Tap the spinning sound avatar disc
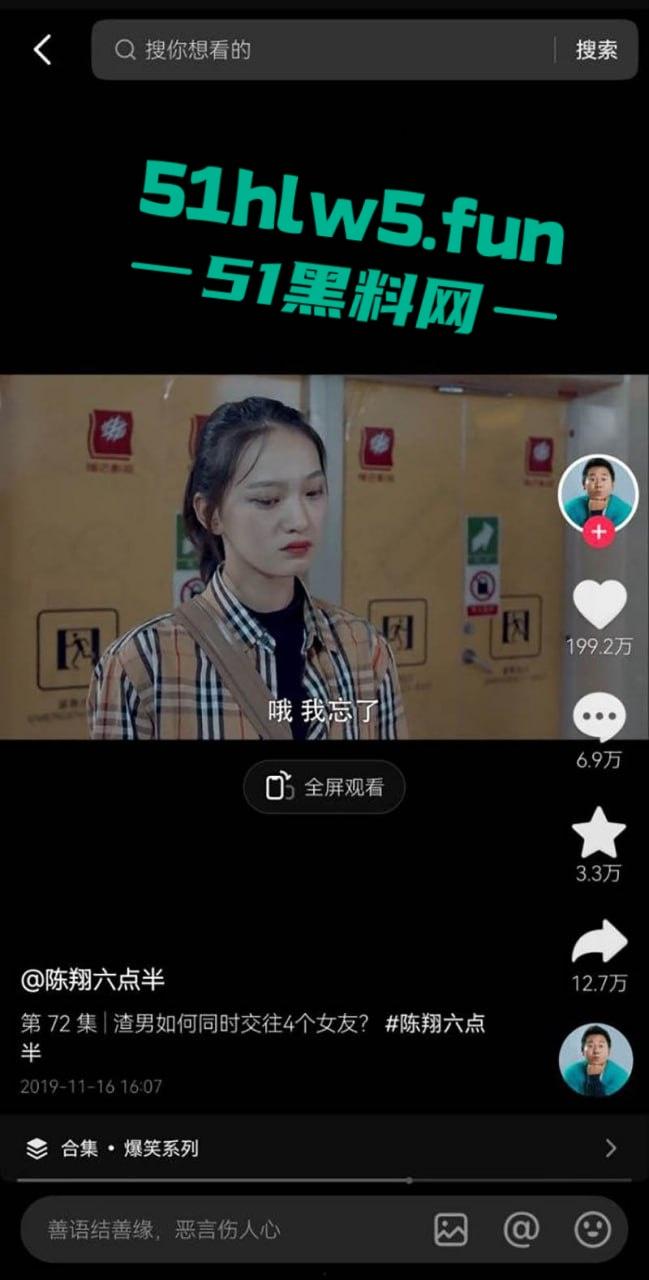Screen dimensions: 649x1280 596,1059
